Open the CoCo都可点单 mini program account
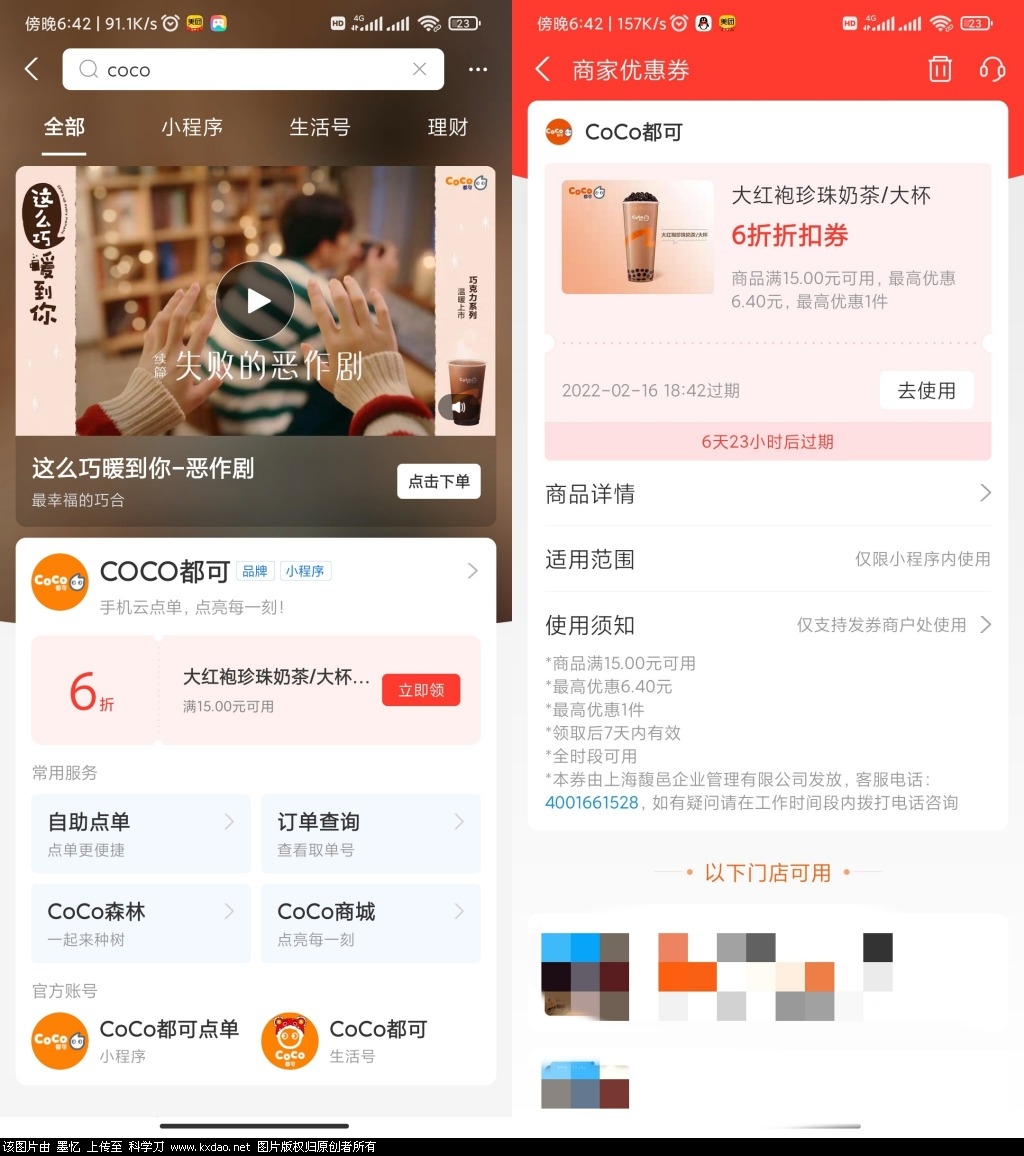 click(138, 1040)
